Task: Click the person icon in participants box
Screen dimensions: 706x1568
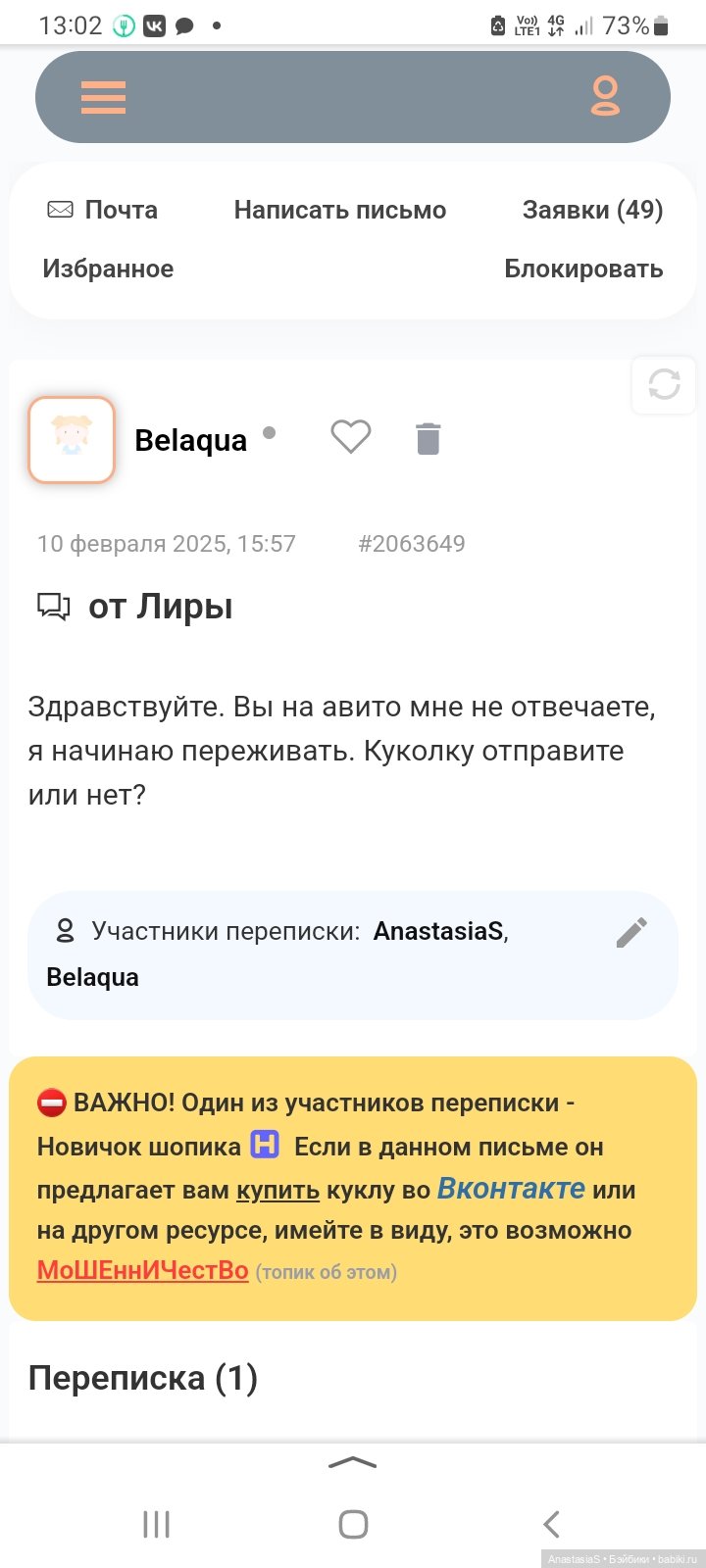Action: coord(64,930)
